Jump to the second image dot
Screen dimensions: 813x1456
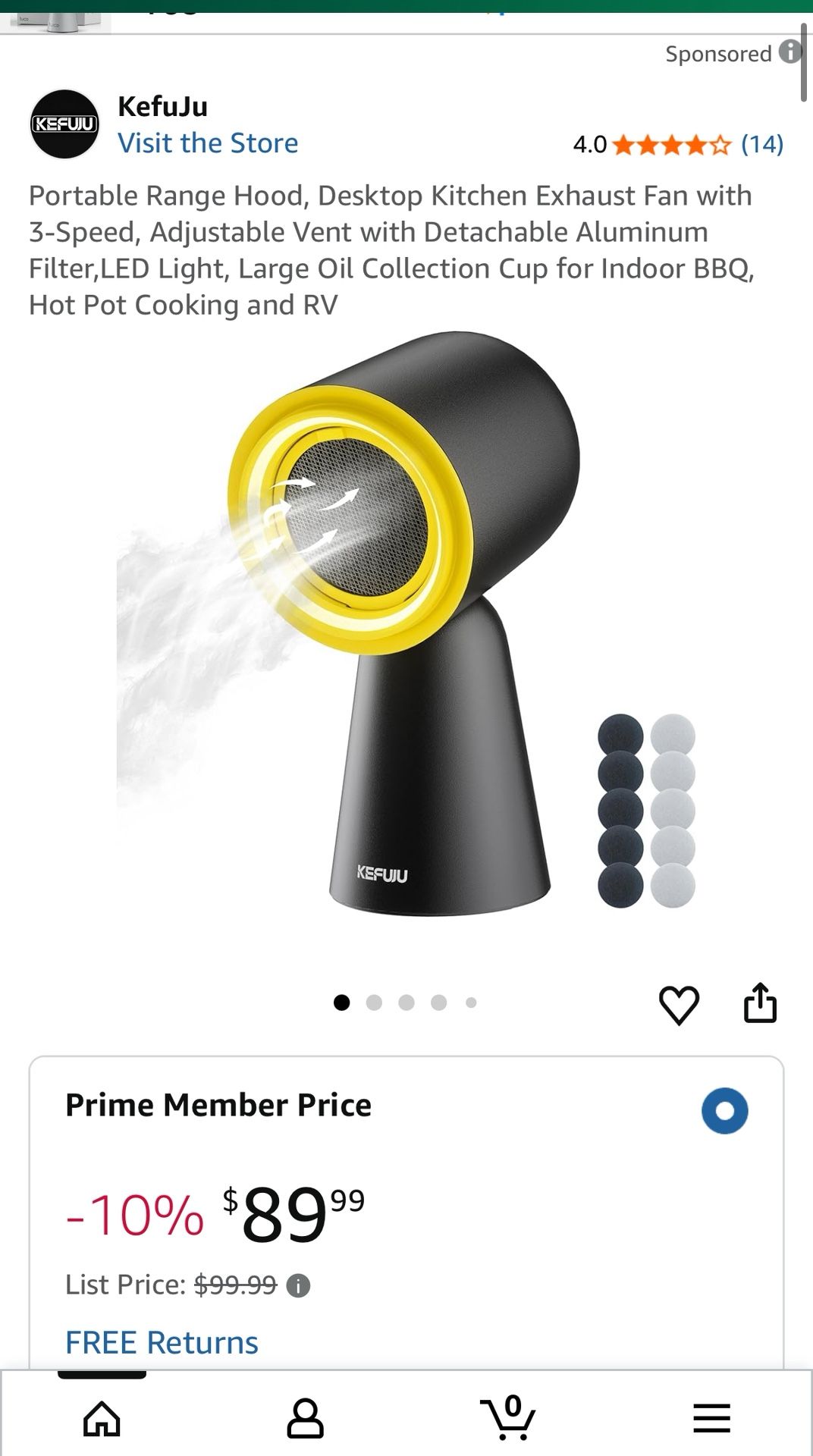tap(374, 1003)
